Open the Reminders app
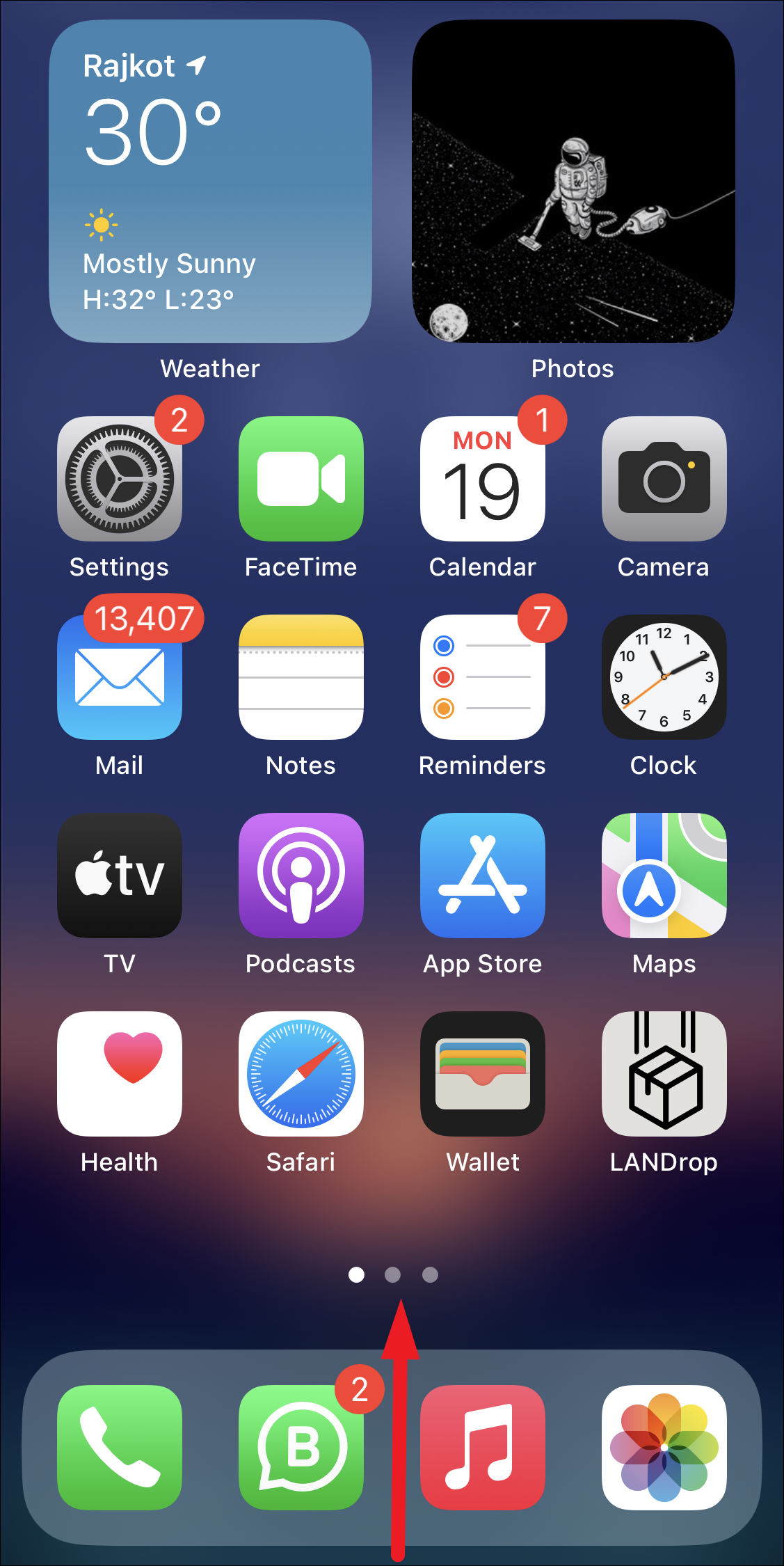 [x=483, y=677]
